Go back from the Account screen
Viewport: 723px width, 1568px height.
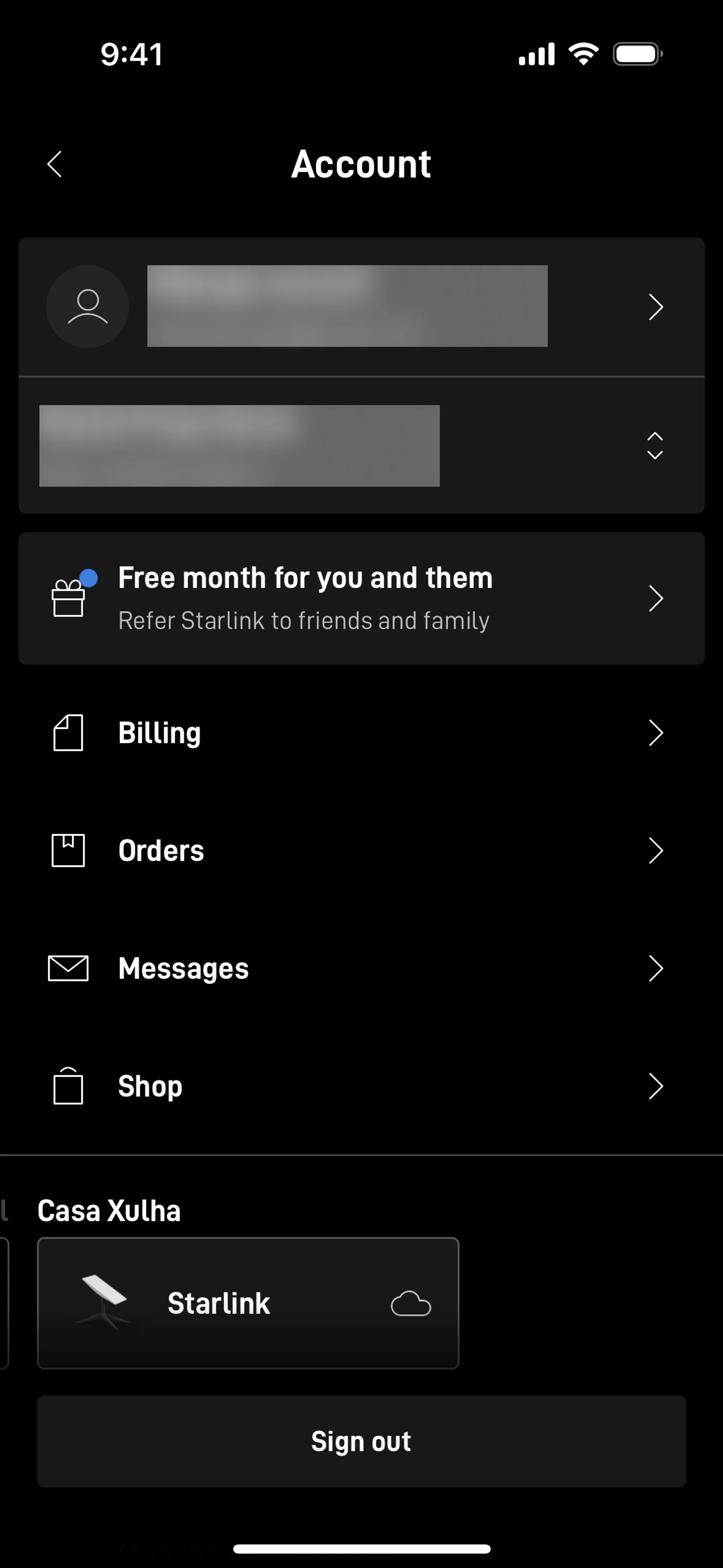(x=55, y=164)
